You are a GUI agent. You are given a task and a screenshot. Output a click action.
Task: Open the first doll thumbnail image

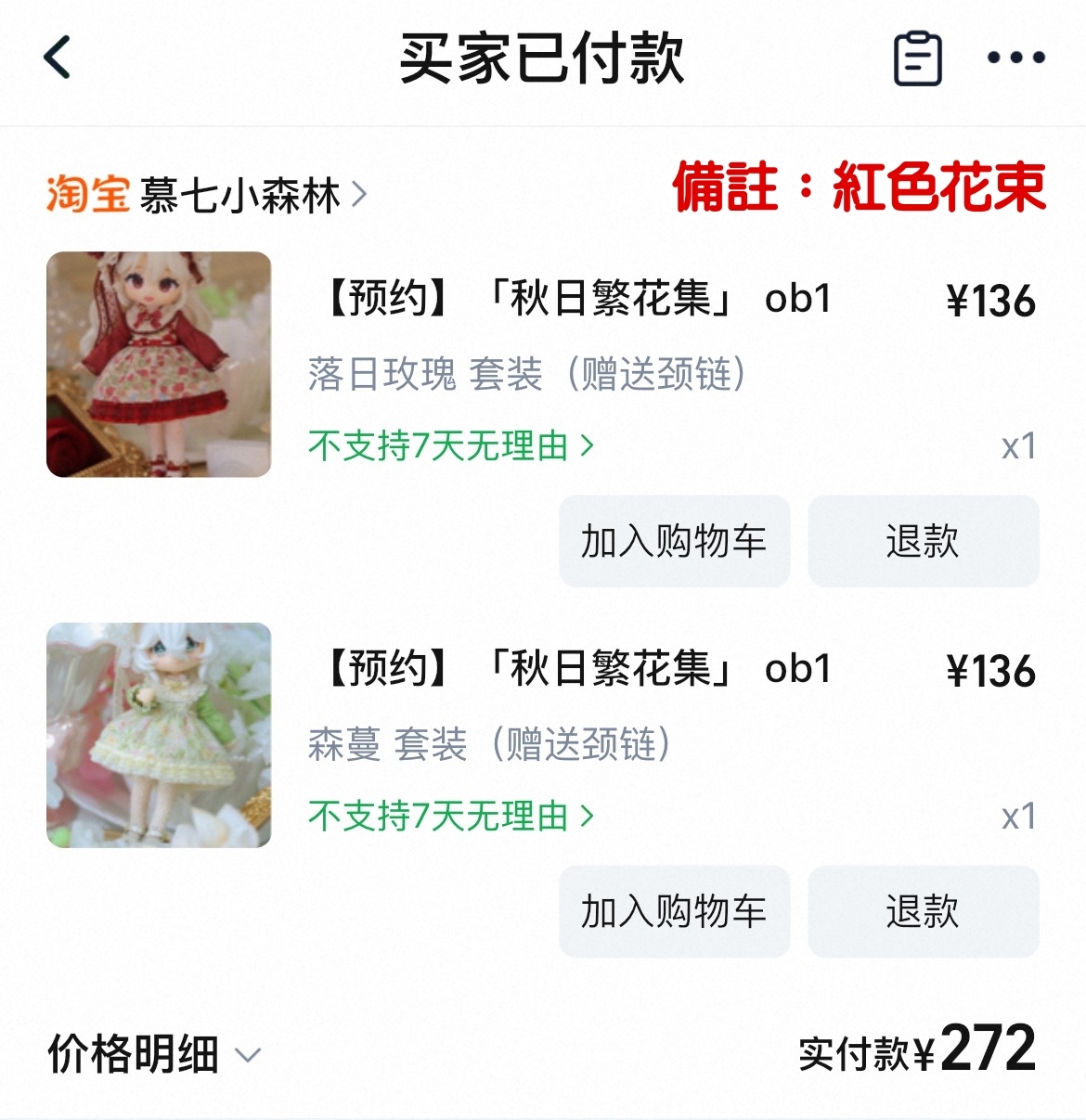(x=158, y=364)
